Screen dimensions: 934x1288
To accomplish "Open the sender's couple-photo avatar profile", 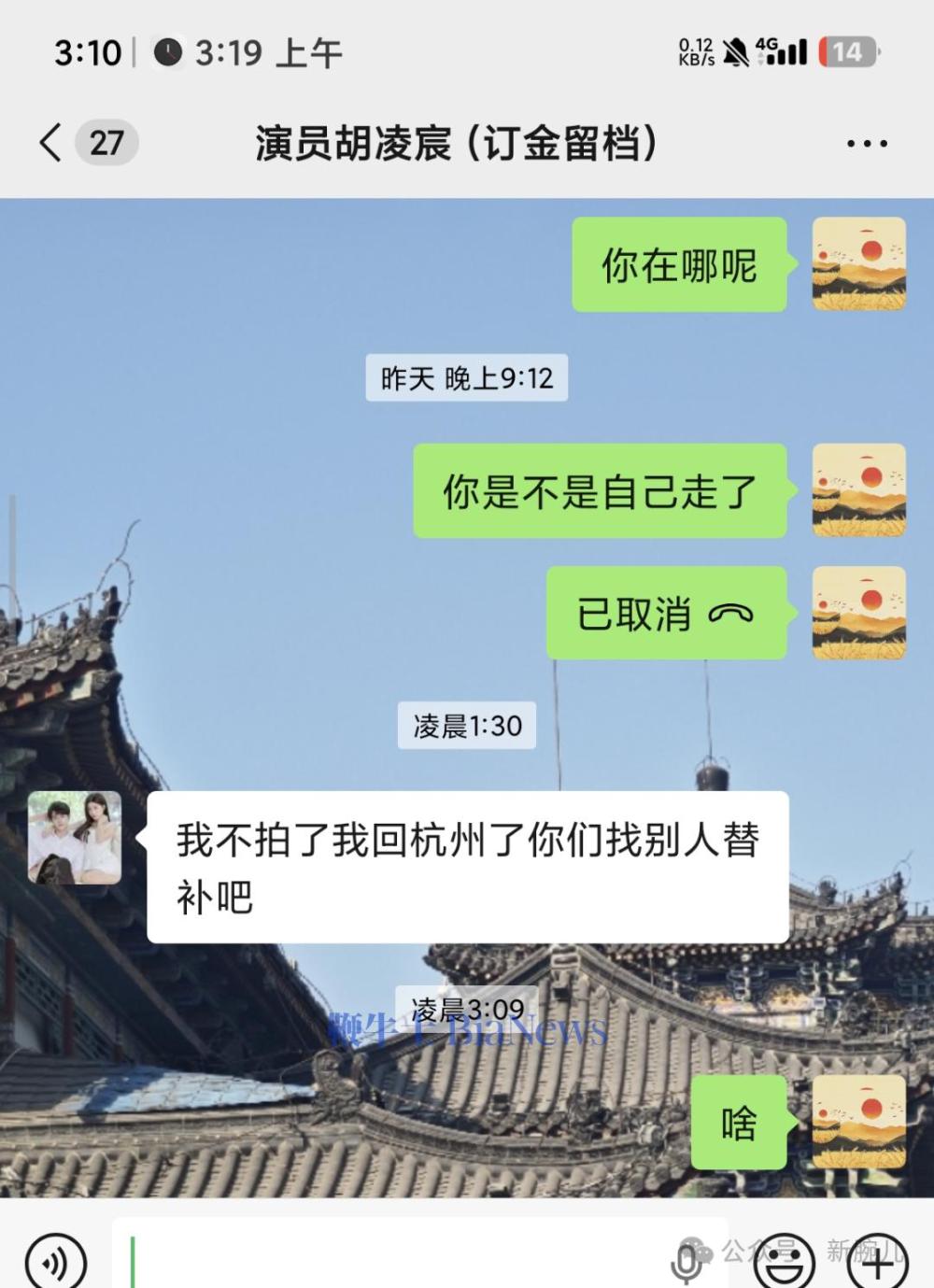I will [x=75, y=838].
